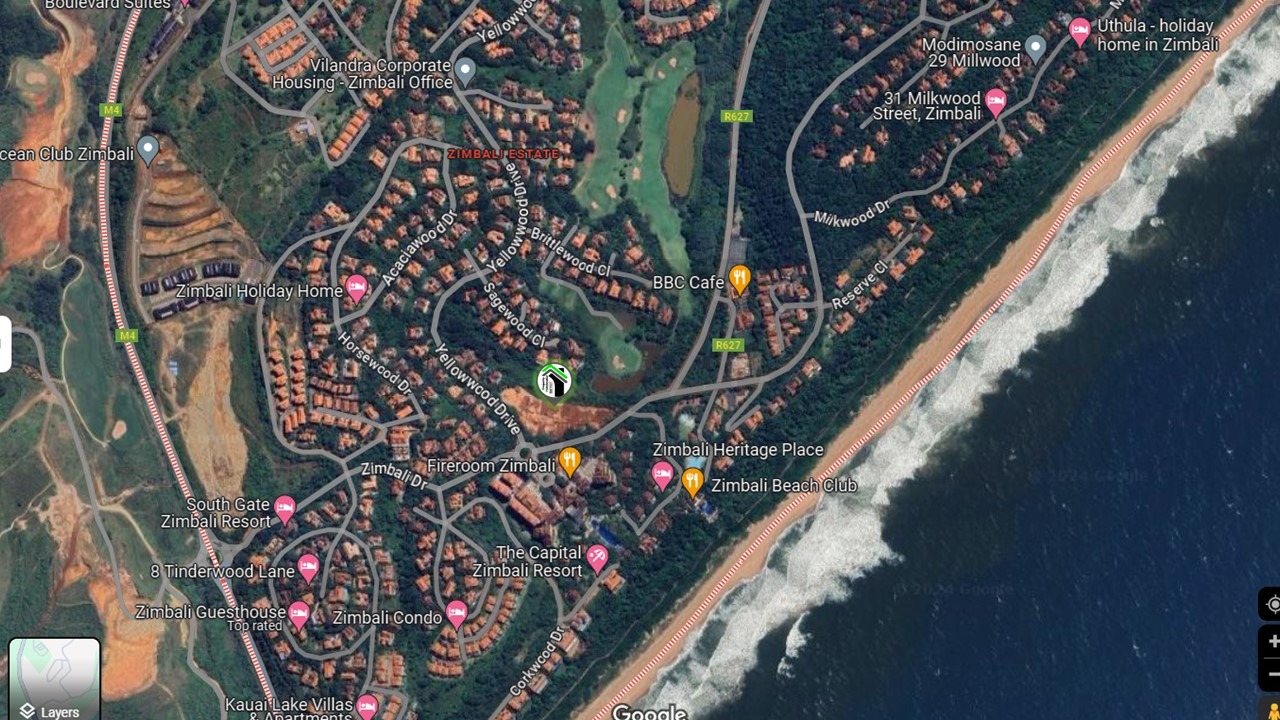This screenshot has height=720, width=1280.
Task: Open the Uthula holiday home pin
Action: click(x=1080, y=30)
